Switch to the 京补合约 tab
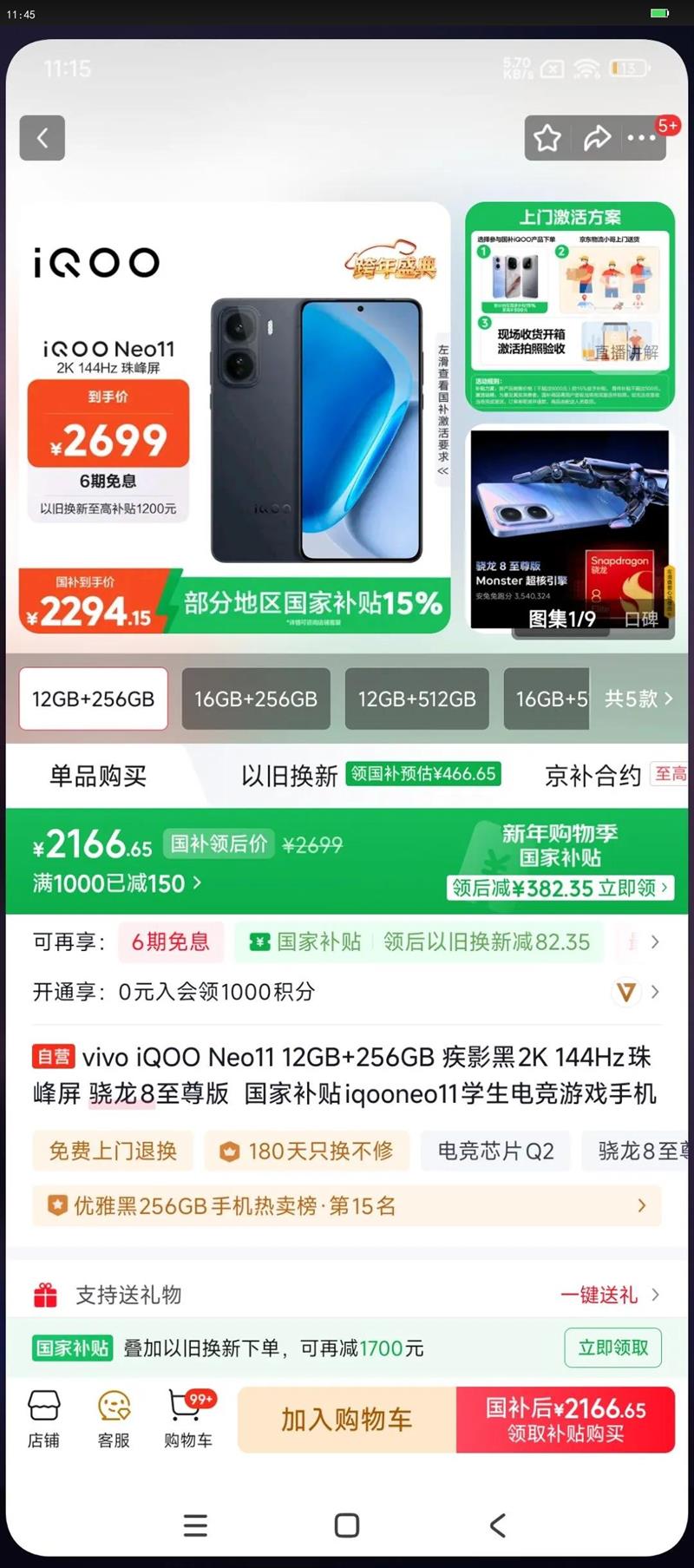 coord(592,775)
